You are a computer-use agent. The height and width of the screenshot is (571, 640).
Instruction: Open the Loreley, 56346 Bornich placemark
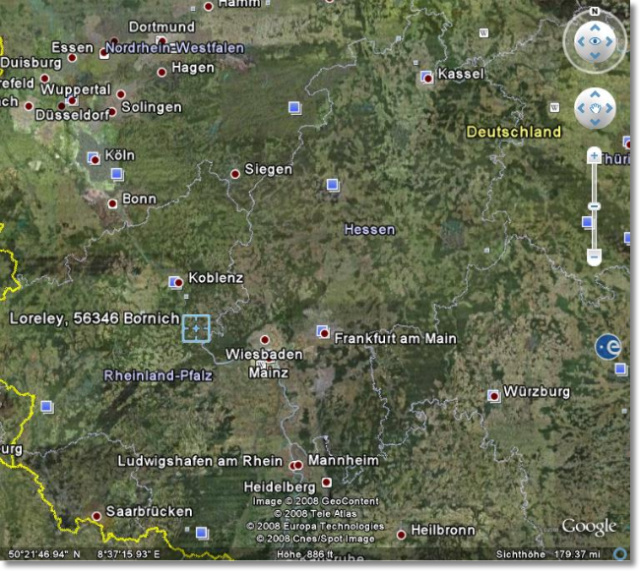196,327
